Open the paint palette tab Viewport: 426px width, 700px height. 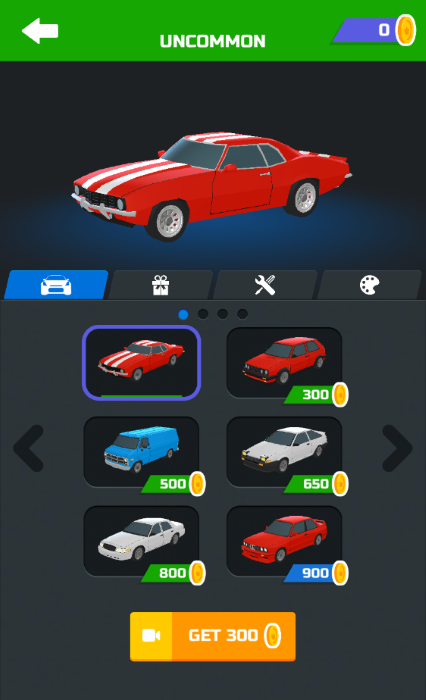(369, 285)
